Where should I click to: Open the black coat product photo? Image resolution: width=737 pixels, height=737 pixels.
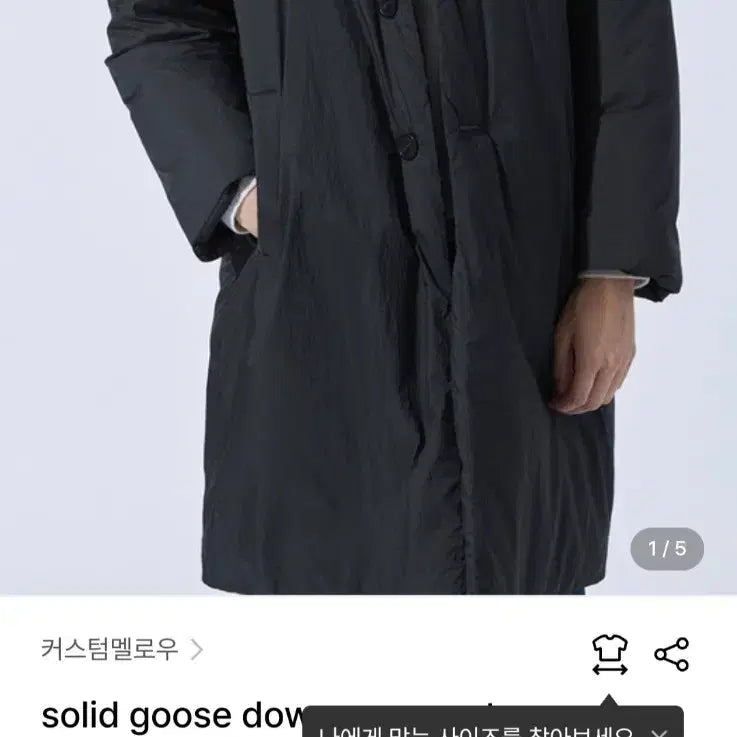click(368, 300)
